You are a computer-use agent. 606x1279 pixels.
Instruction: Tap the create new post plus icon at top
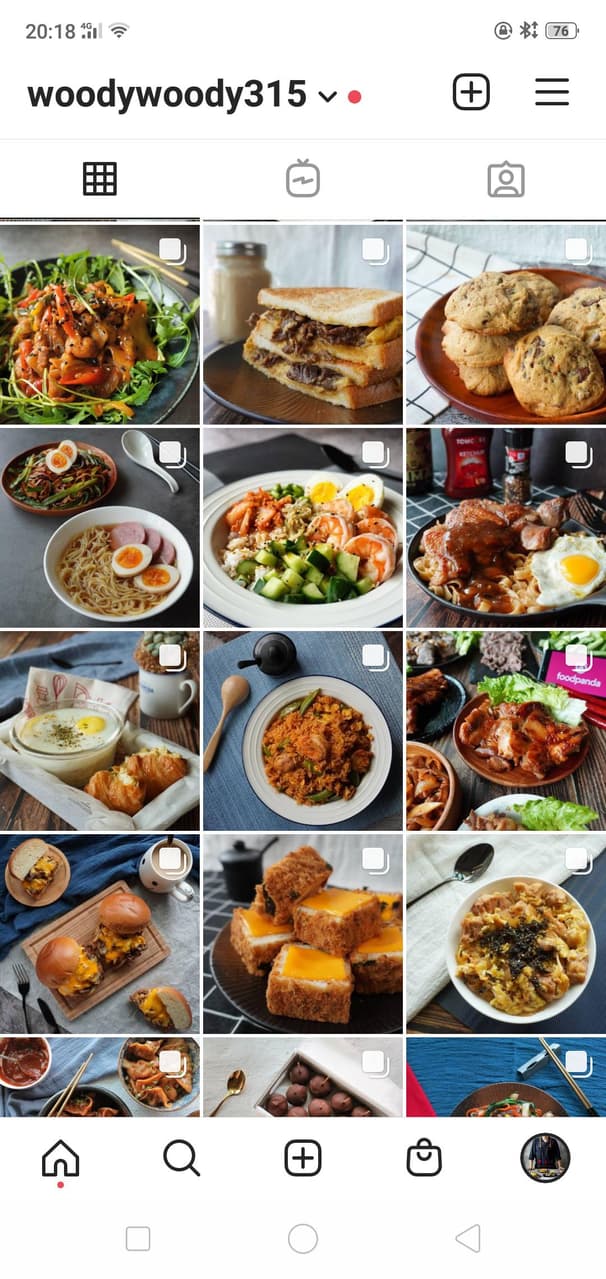tap(471, 92)
